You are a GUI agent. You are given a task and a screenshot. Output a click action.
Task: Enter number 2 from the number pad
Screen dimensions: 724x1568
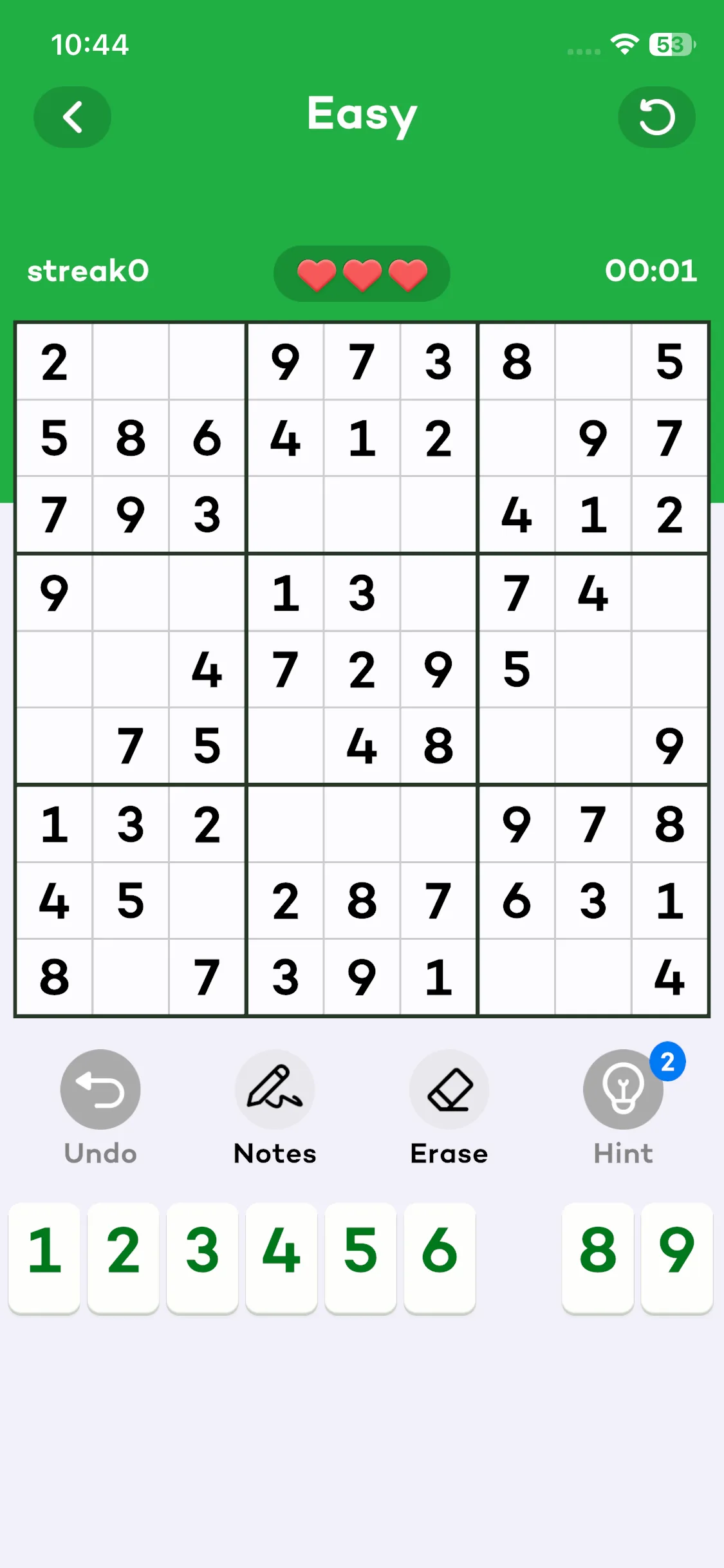[x=124, y=1249]
